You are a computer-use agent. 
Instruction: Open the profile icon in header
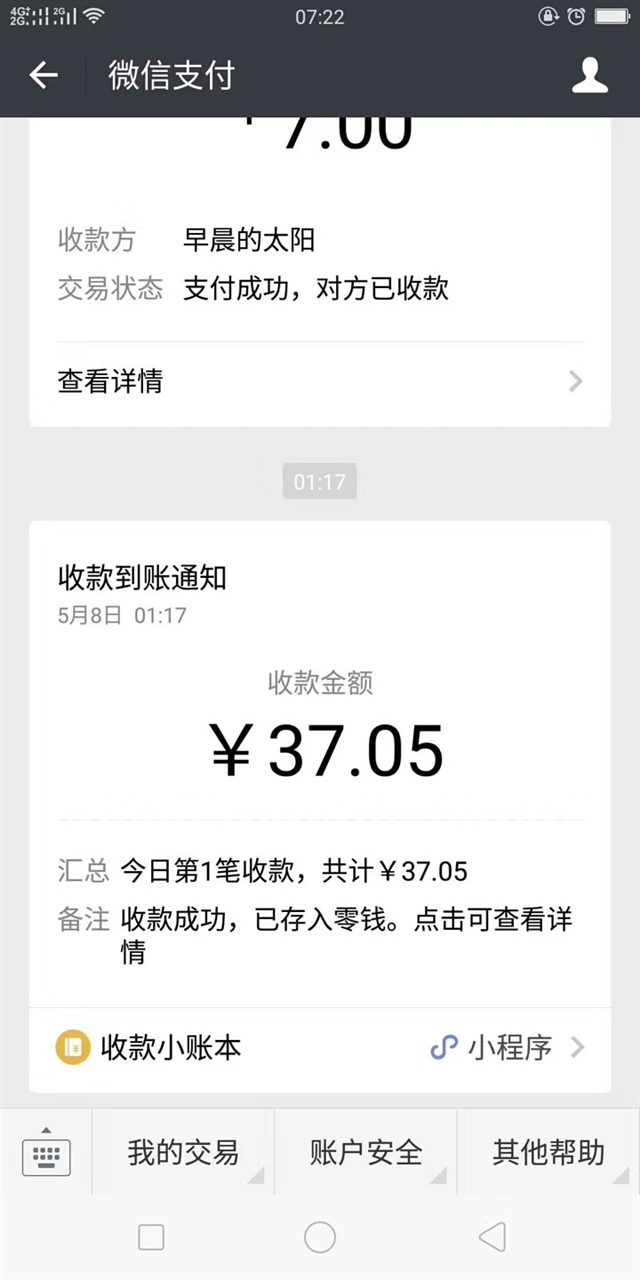(x=589, y=75)
